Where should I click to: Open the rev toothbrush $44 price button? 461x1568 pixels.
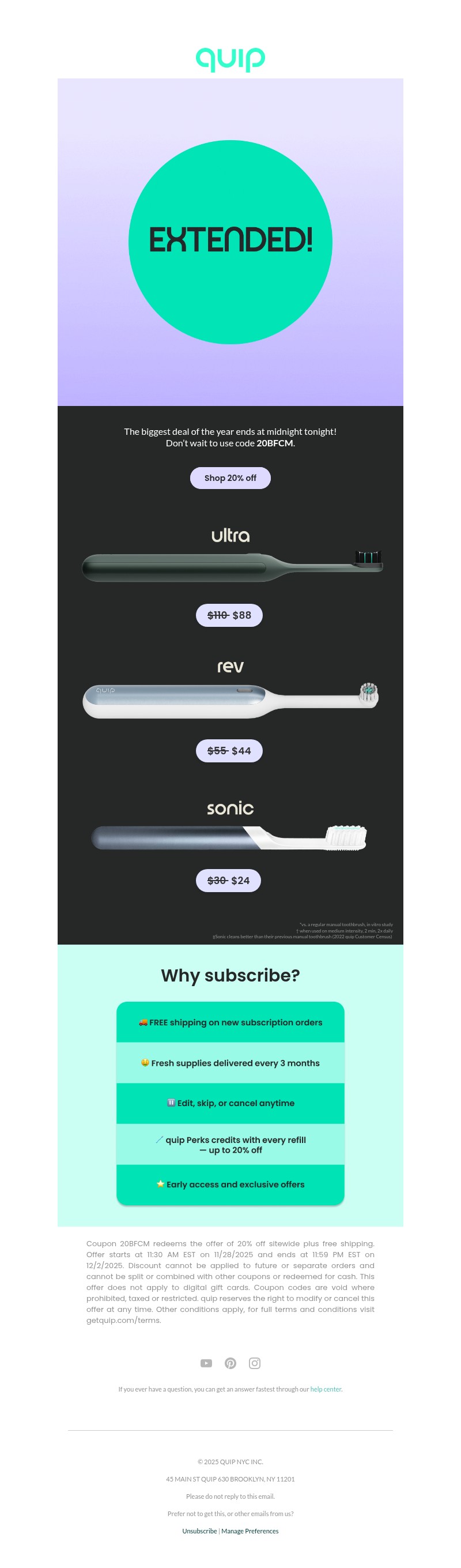coord(229,750)
